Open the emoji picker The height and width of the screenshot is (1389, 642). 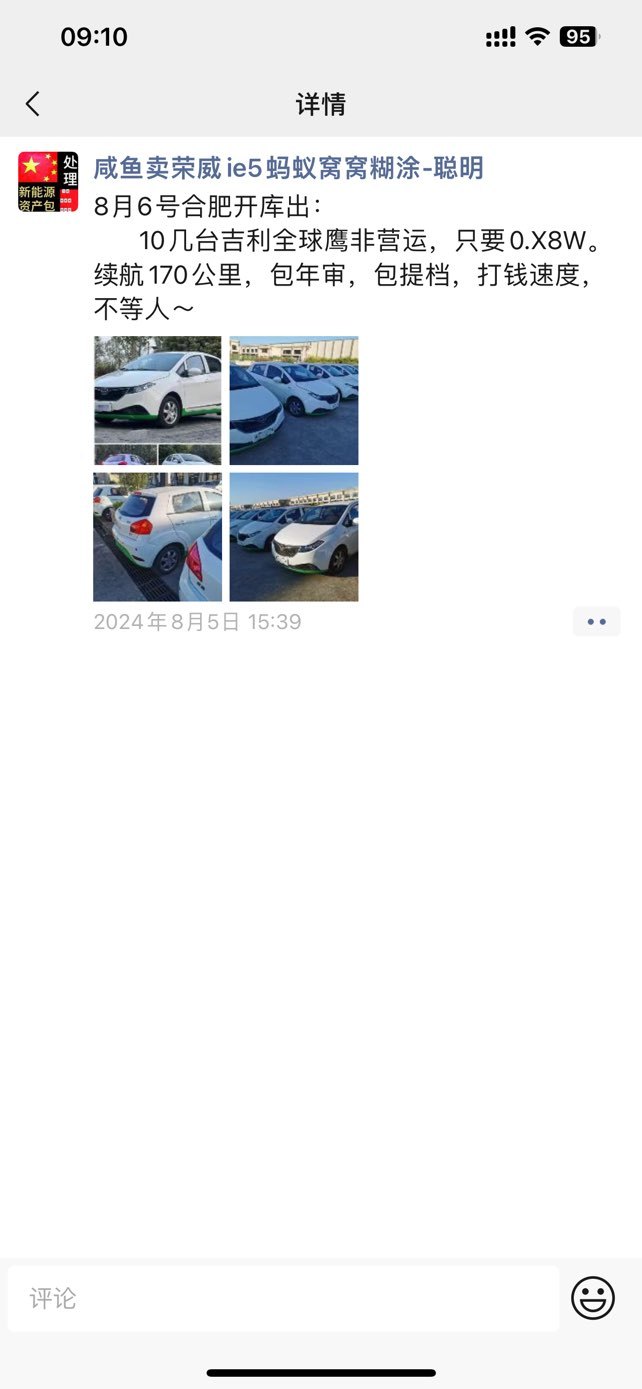point(593,1299)
